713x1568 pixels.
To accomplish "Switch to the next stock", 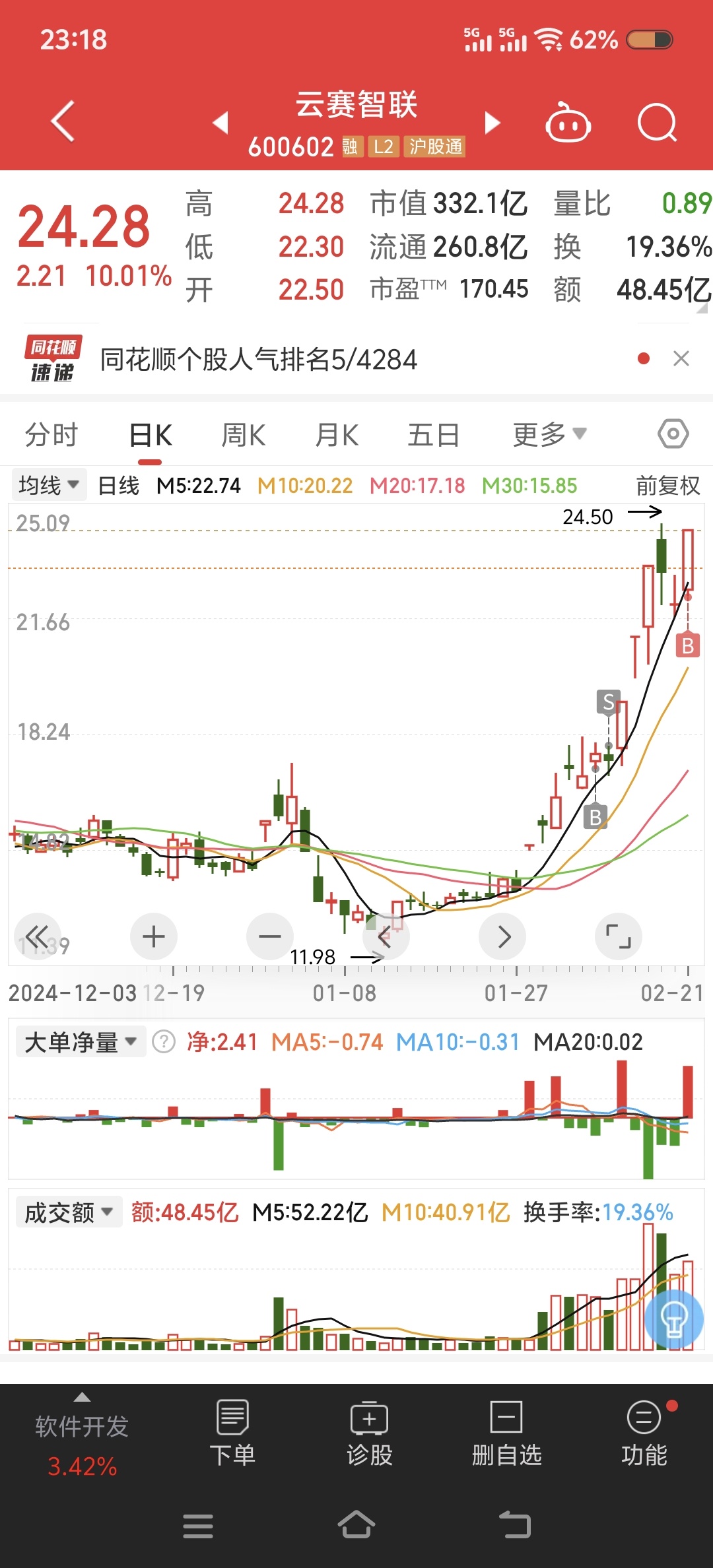I will pyautogui.click(x=492, y=123).
